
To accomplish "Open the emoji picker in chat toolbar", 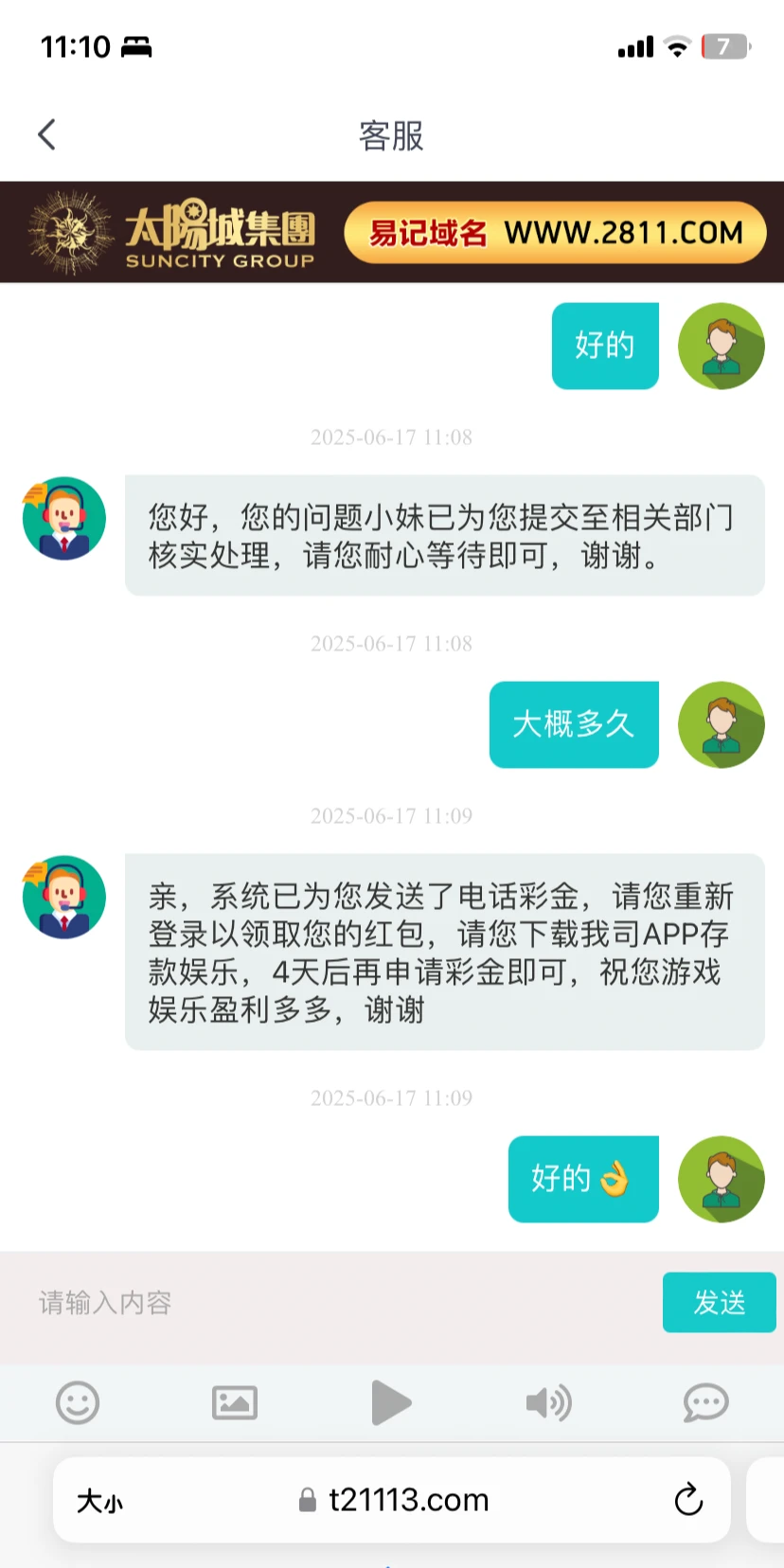I will point(78,1403).
